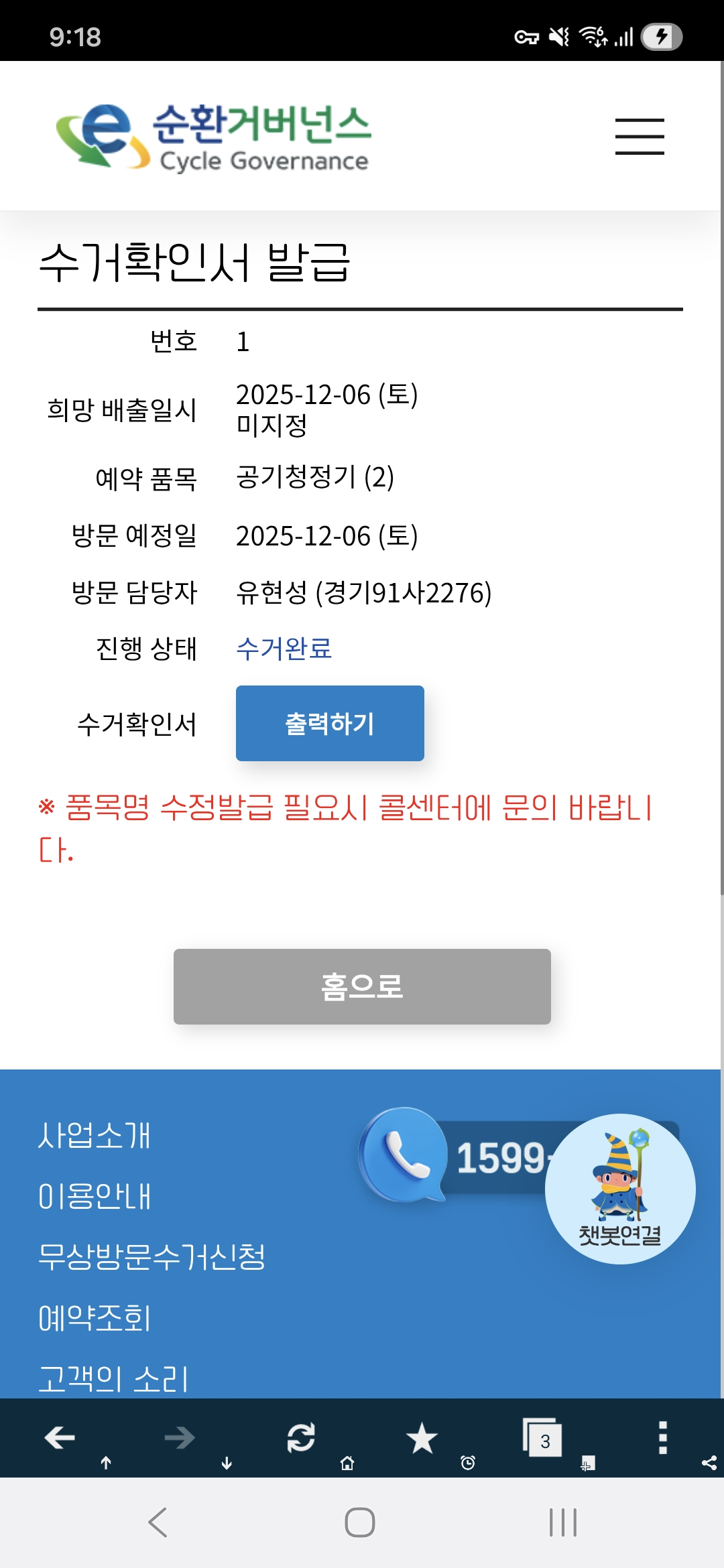Reload the page with refresh icon
This screenshot has width=724, height=1568.
coord(301,1437)
